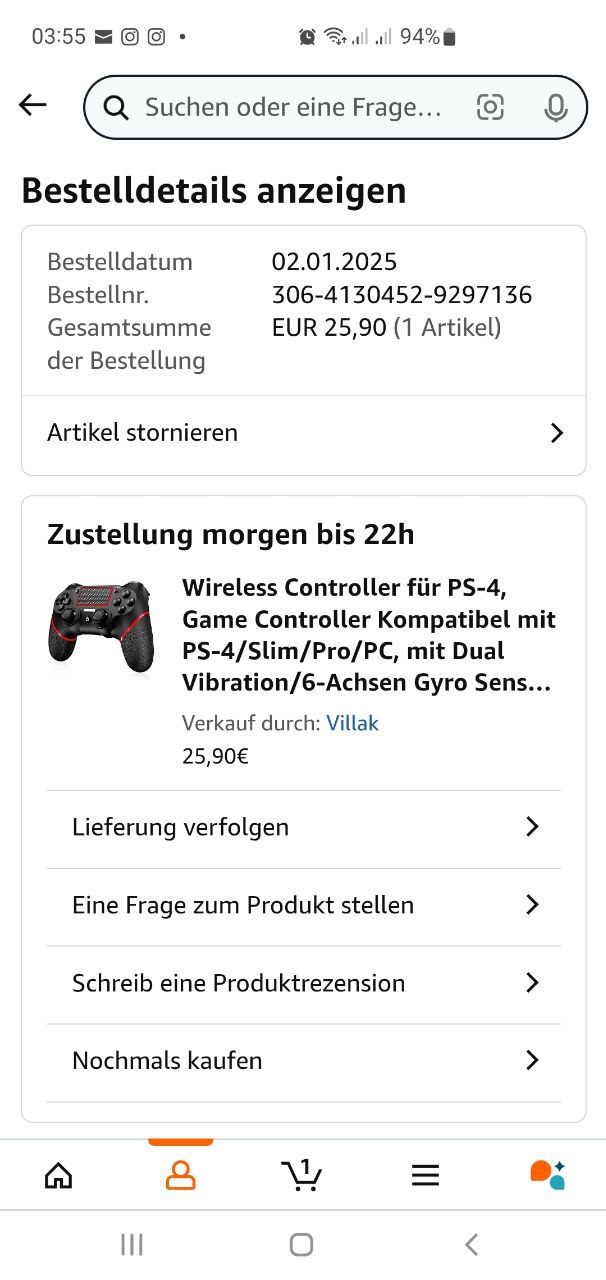Switch to the Home tab

[x=59, y=1175]
